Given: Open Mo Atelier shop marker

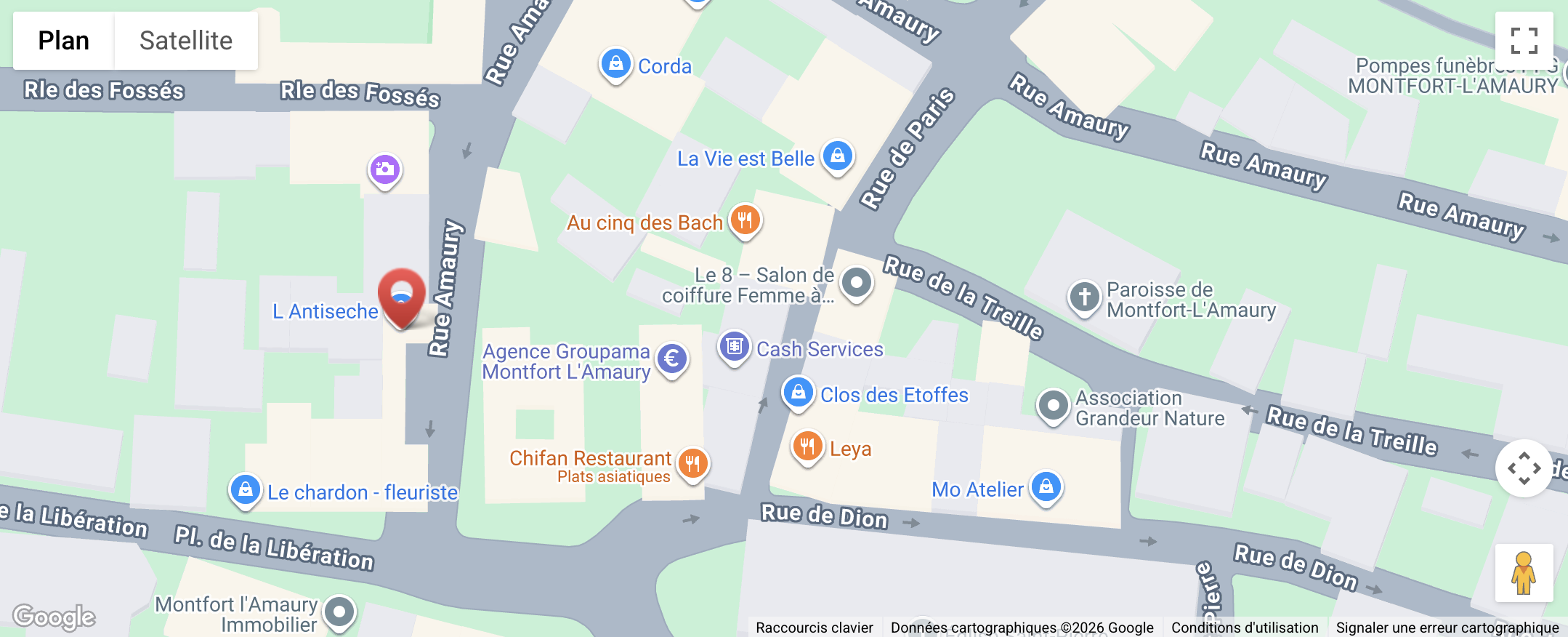Looking at the screenshot, I should tap(1046, 486).
